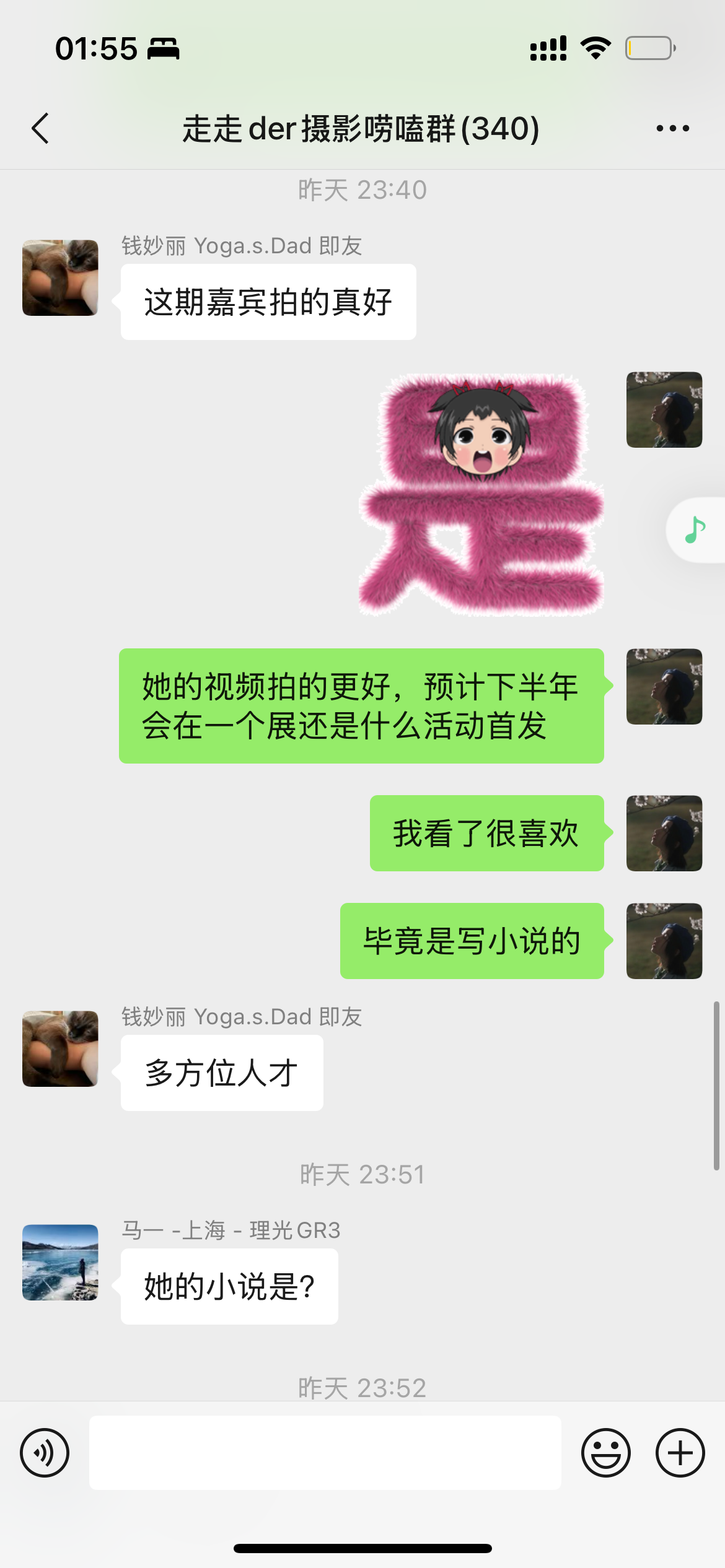Open the group chat three-dot menu
Image resolution: width=725 pixels, height=1568 pixels.
[673, 129]
